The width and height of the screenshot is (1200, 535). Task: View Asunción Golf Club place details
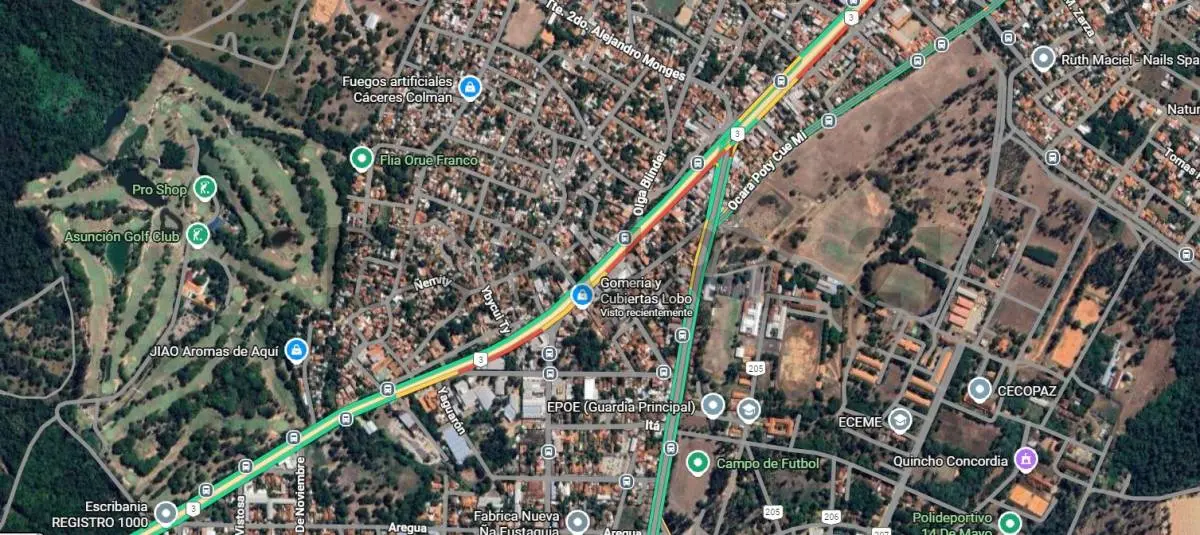click(x=198, y=235)
